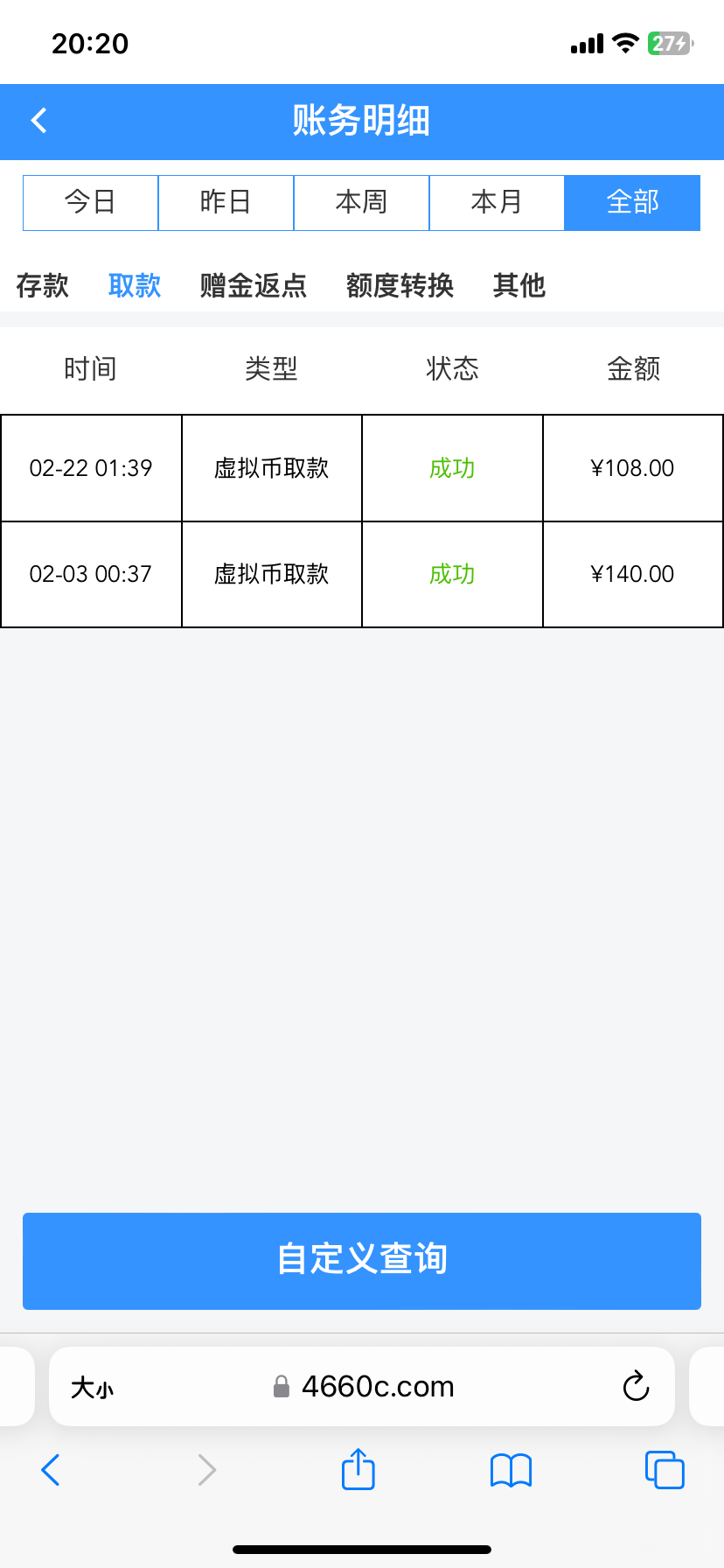Select the 今日 date filter
The image size is (724, 1568).
[x=90, y=202]
